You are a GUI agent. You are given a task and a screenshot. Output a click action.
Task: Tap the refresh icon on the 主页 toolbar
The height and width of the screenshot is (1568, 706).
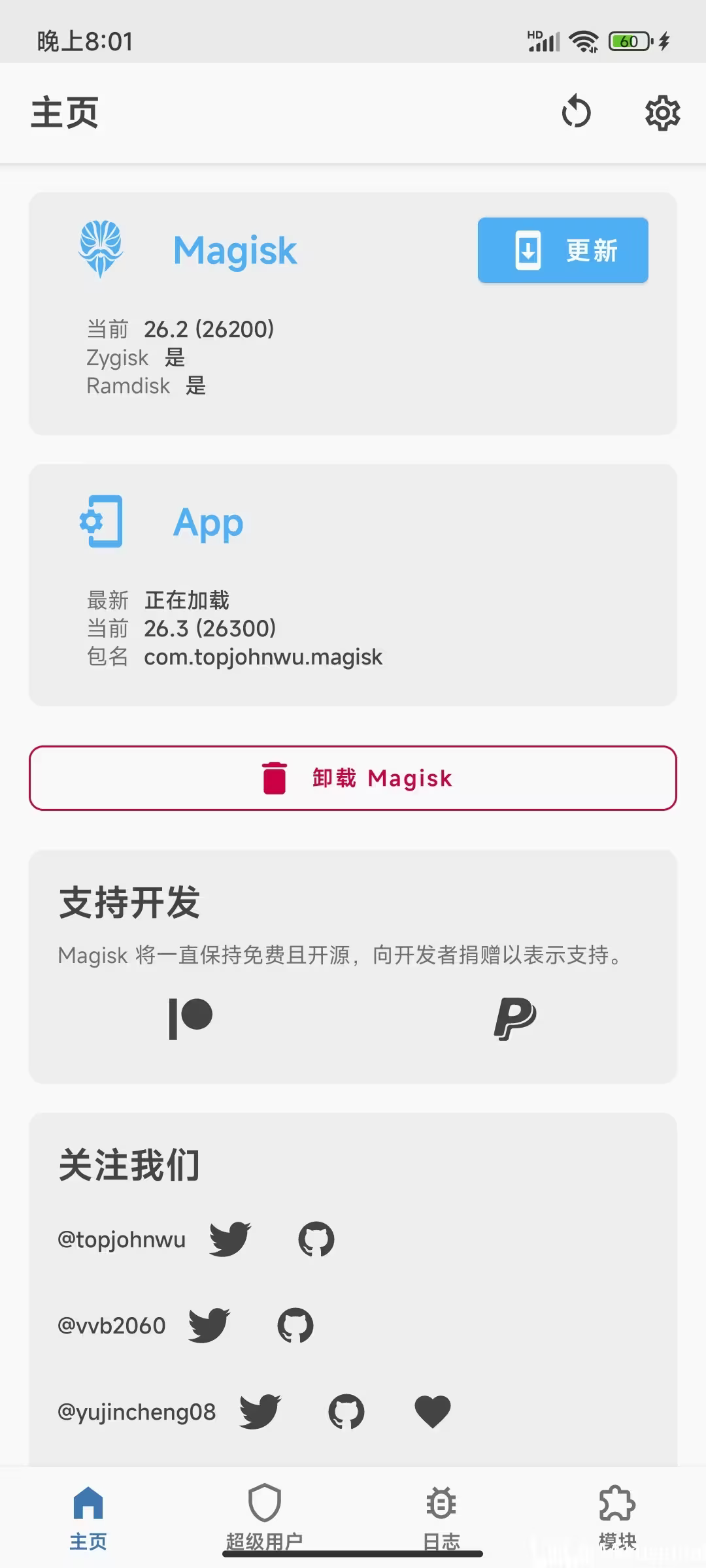click(x=577, y=112)
